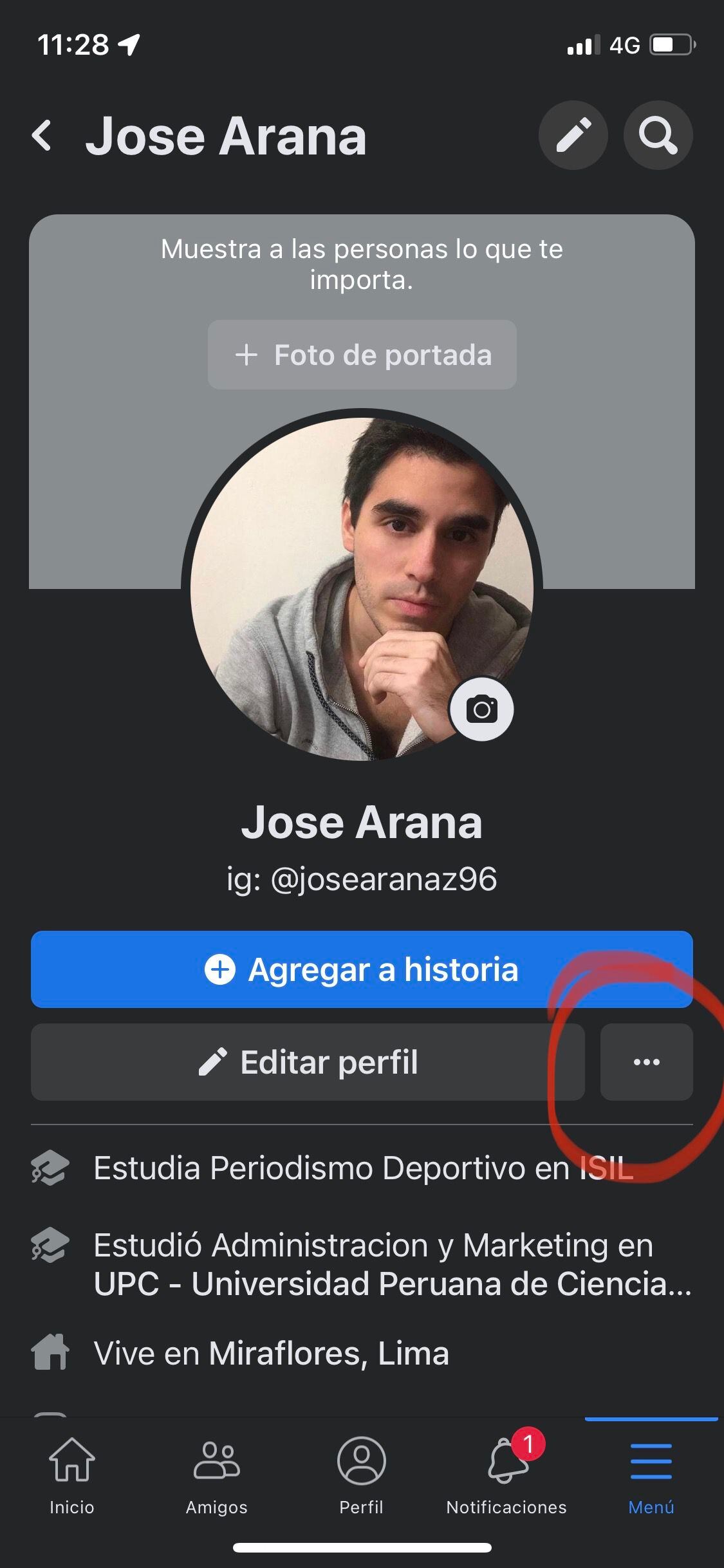The height and width of the screenshot is (1568, 724).
Task: Go back using the arrow beside Jose Arana
Action: (42, 136)
